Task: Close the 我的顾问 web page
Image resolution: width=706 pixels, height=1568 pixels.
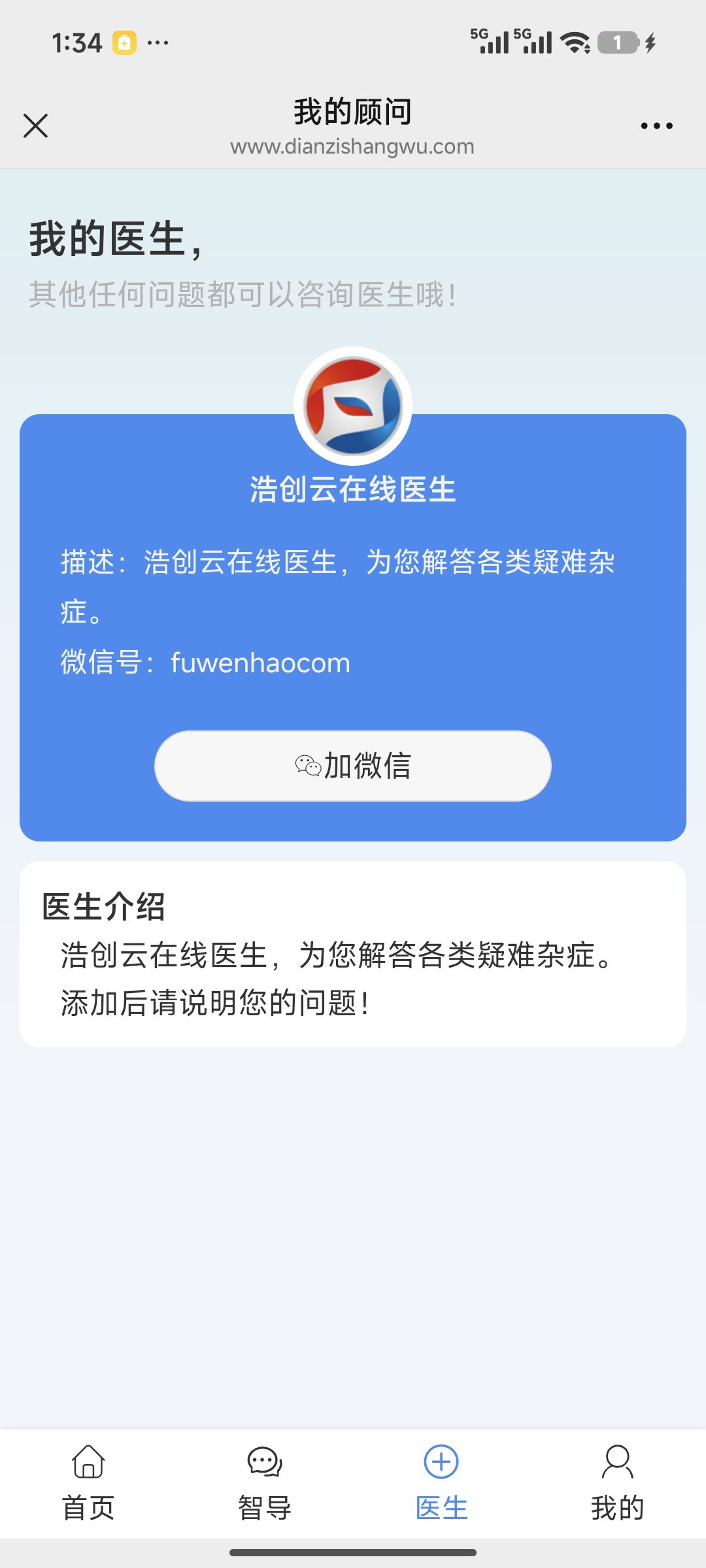Action: (36, 125)
